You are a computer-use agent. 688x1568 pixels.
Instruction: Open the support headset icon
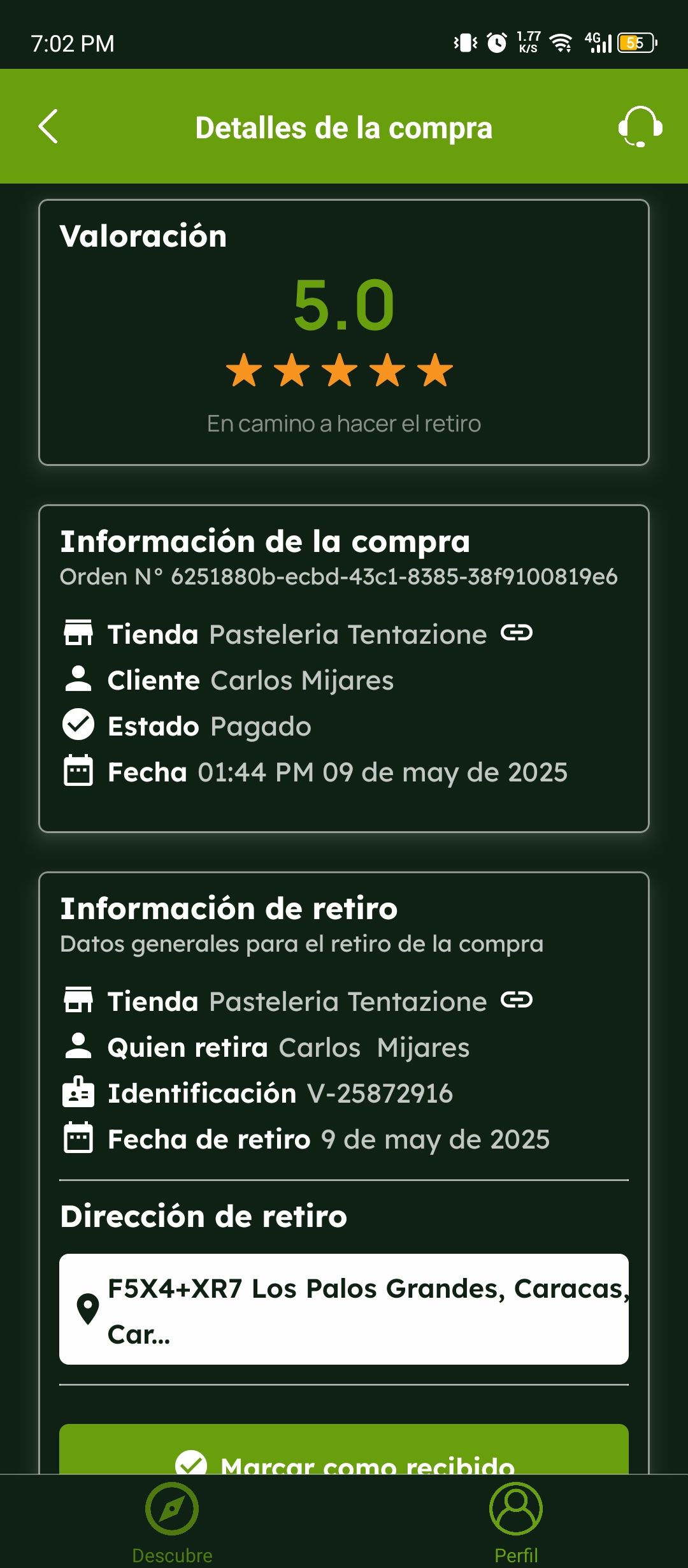coord(640,126)
